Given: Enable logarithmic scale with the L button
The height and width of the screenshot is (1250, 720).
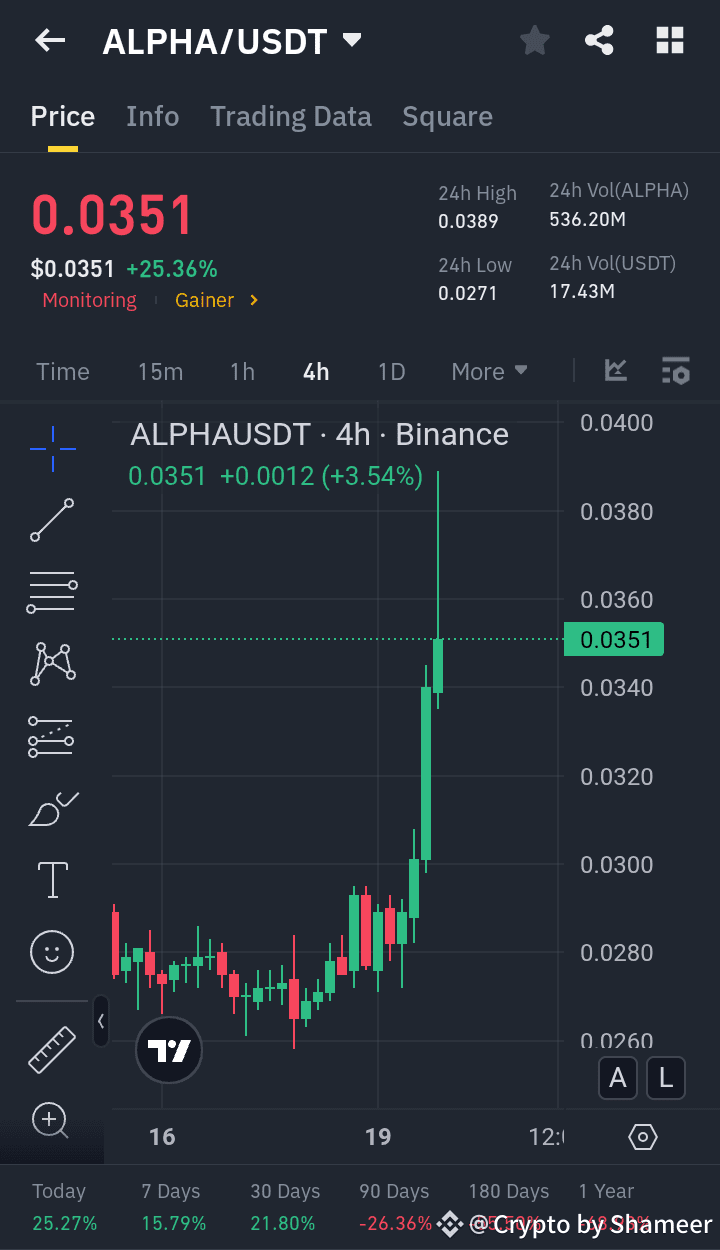Looking at the screenshot, I should (666, 1078).
